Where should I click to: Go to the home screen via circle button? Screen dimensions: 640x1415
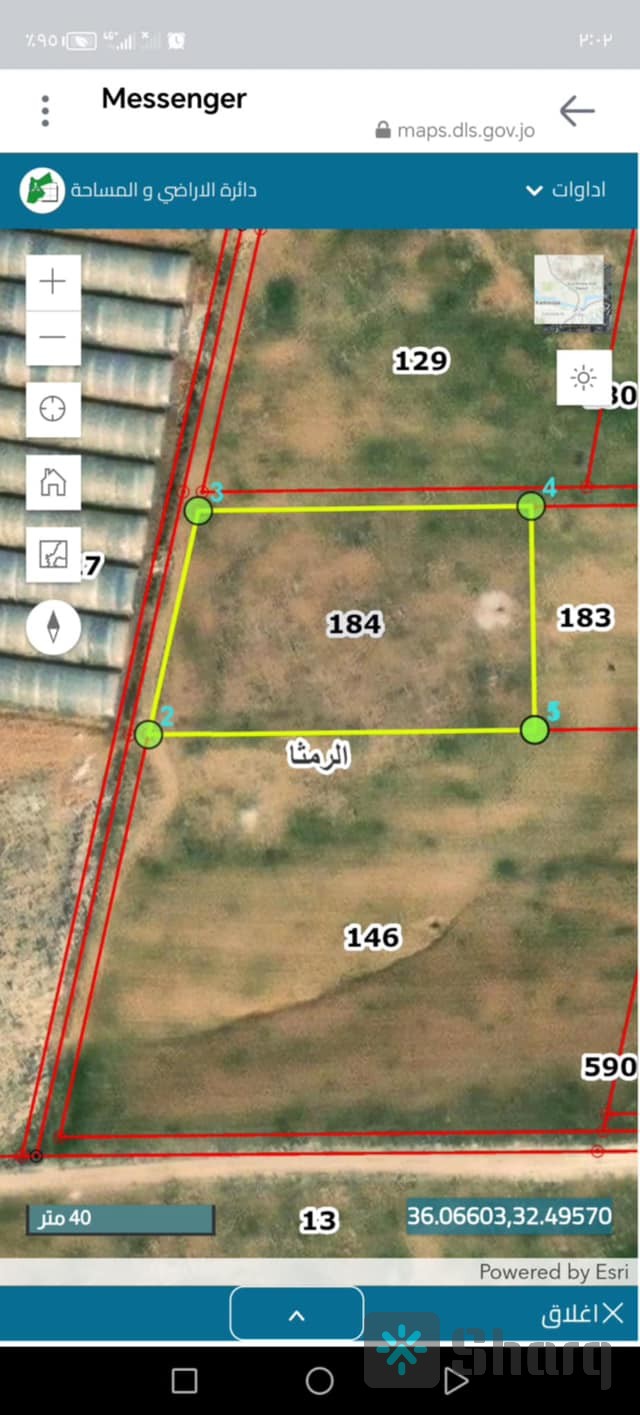click(x=319, y=1381)
